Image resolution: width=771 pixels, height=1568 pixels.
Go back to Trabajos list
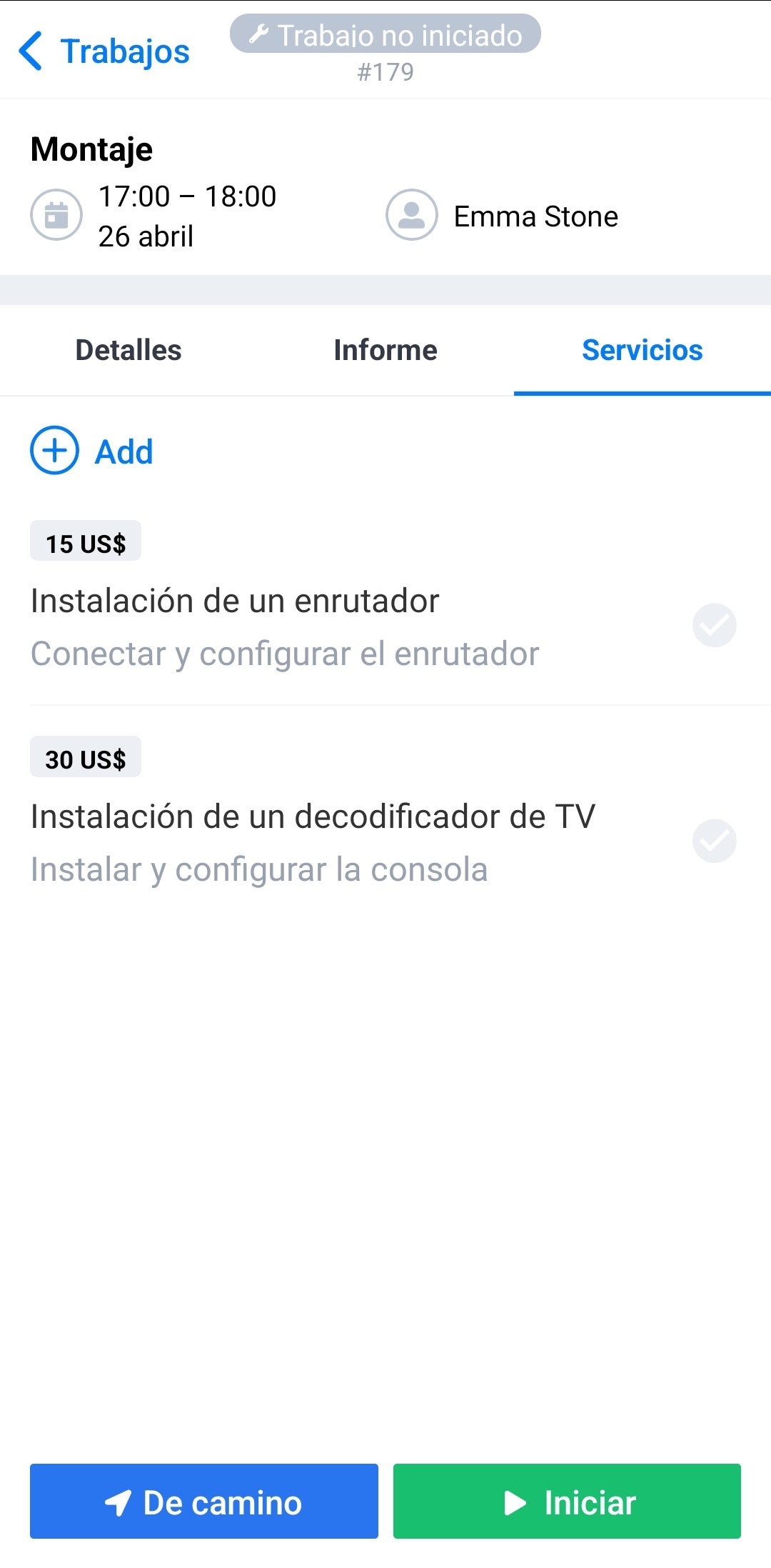pyautogui.click(x=104, y=51)
